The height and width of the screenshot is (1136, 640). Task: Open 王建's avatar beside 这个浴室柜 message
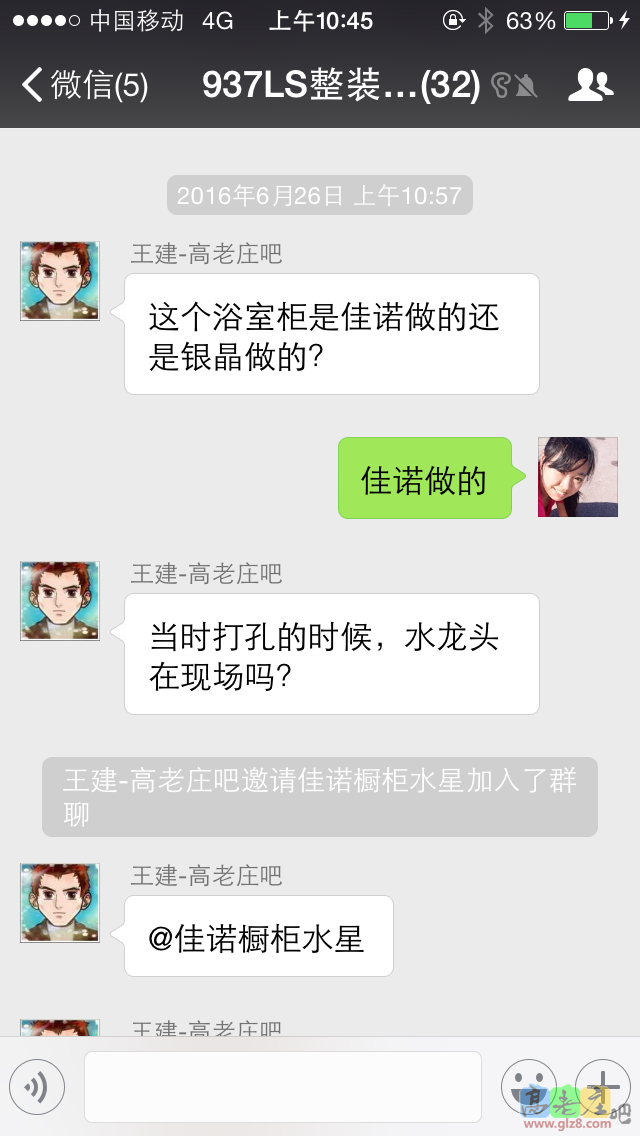coord(60,281)
